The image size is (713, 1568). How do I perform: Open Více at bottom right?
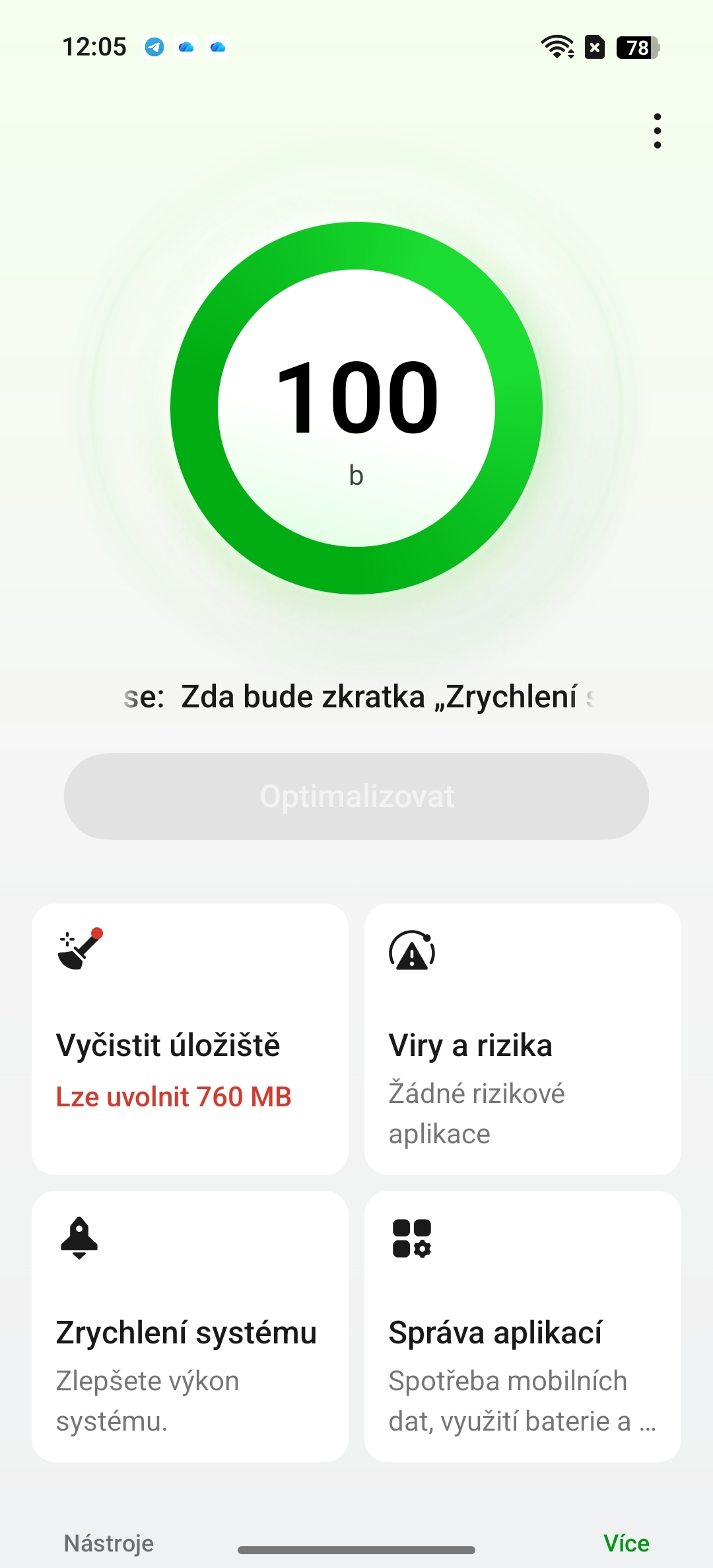pyautogui.click(x=626, y=1543)
